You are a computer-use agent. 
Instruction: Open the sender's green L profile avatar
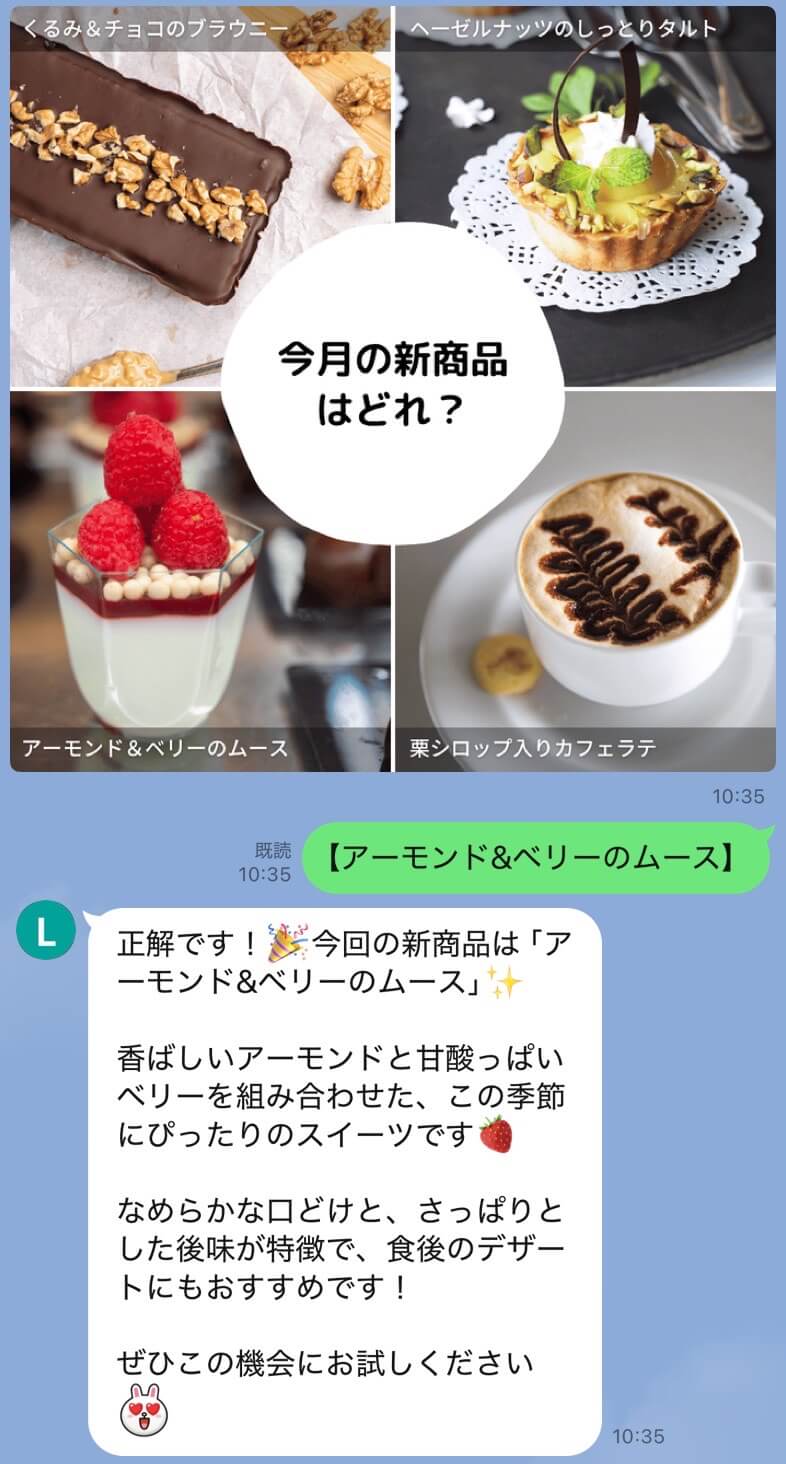(x=46, y=932)
